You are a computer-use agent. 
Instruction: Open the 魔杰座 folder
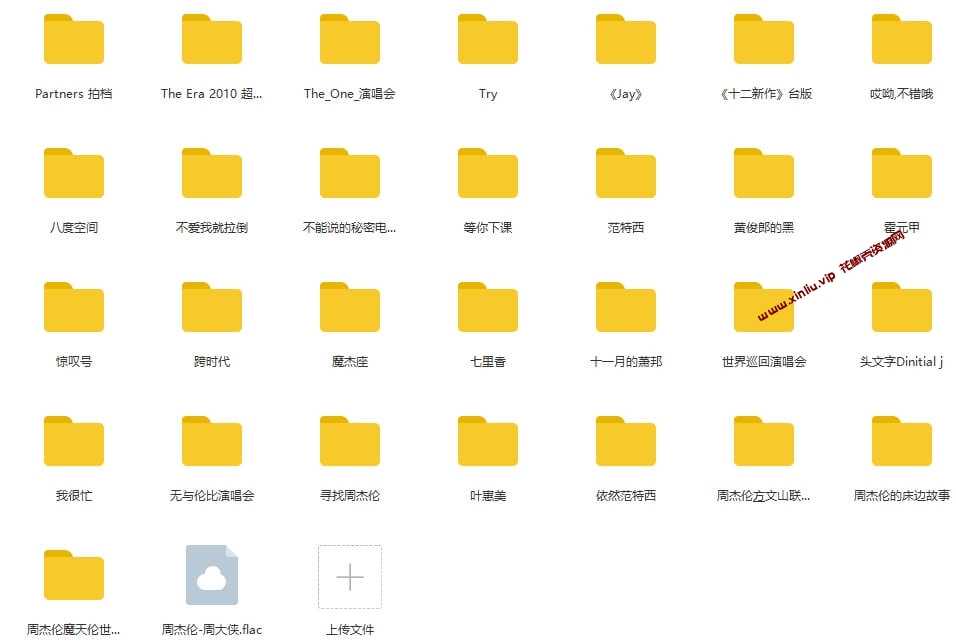350,309
